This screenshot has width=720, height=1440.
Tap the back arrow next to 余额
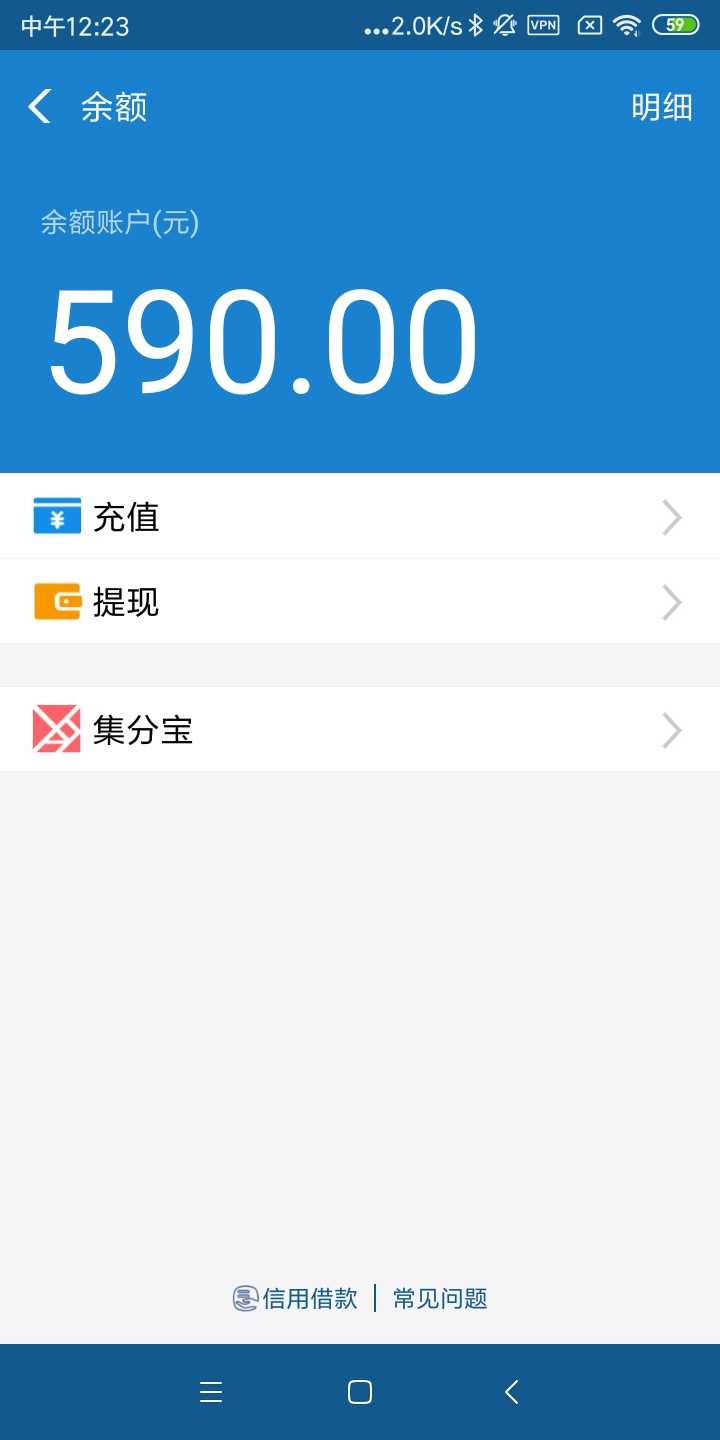pos(38,106)
